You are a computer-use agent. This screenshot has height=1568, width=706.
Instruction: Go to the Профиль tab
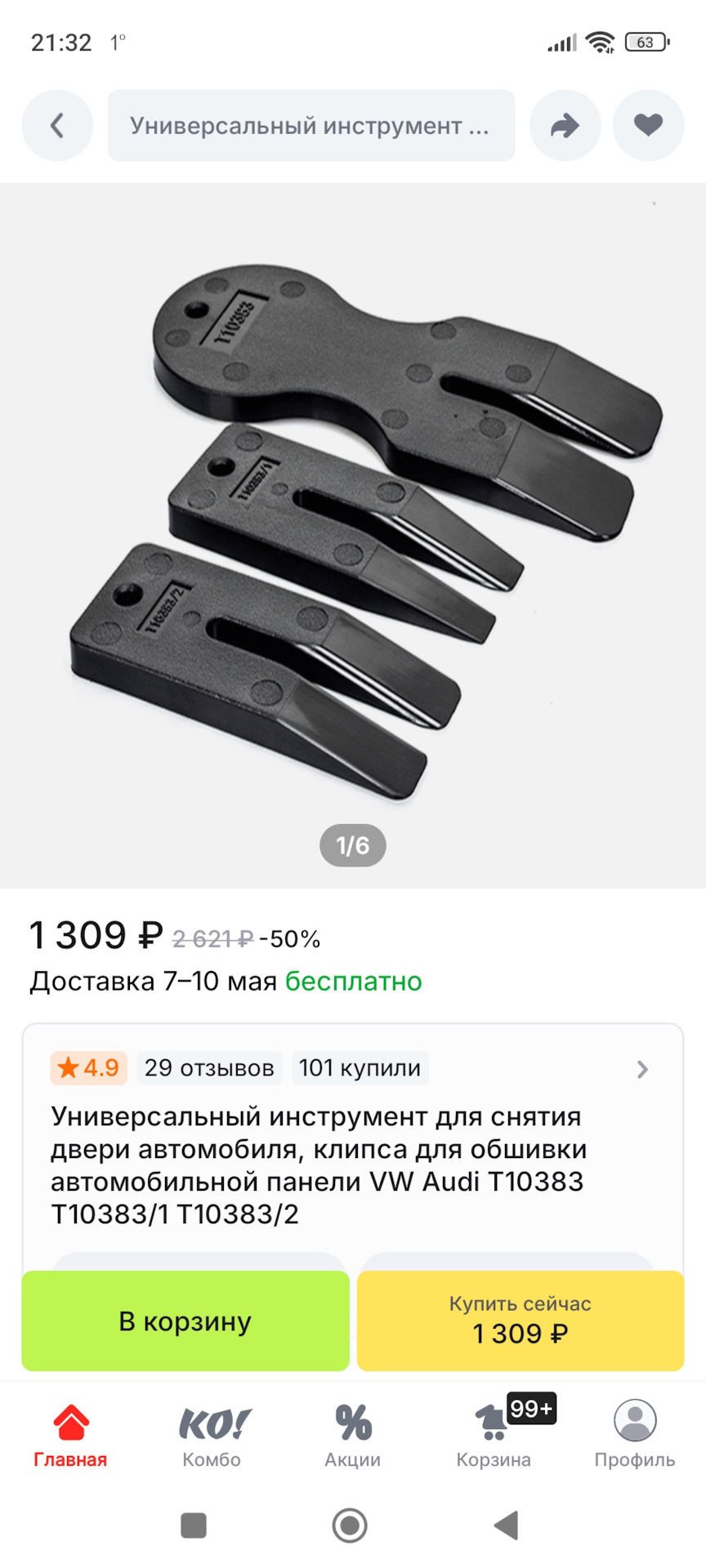[x=635, y=1436]
